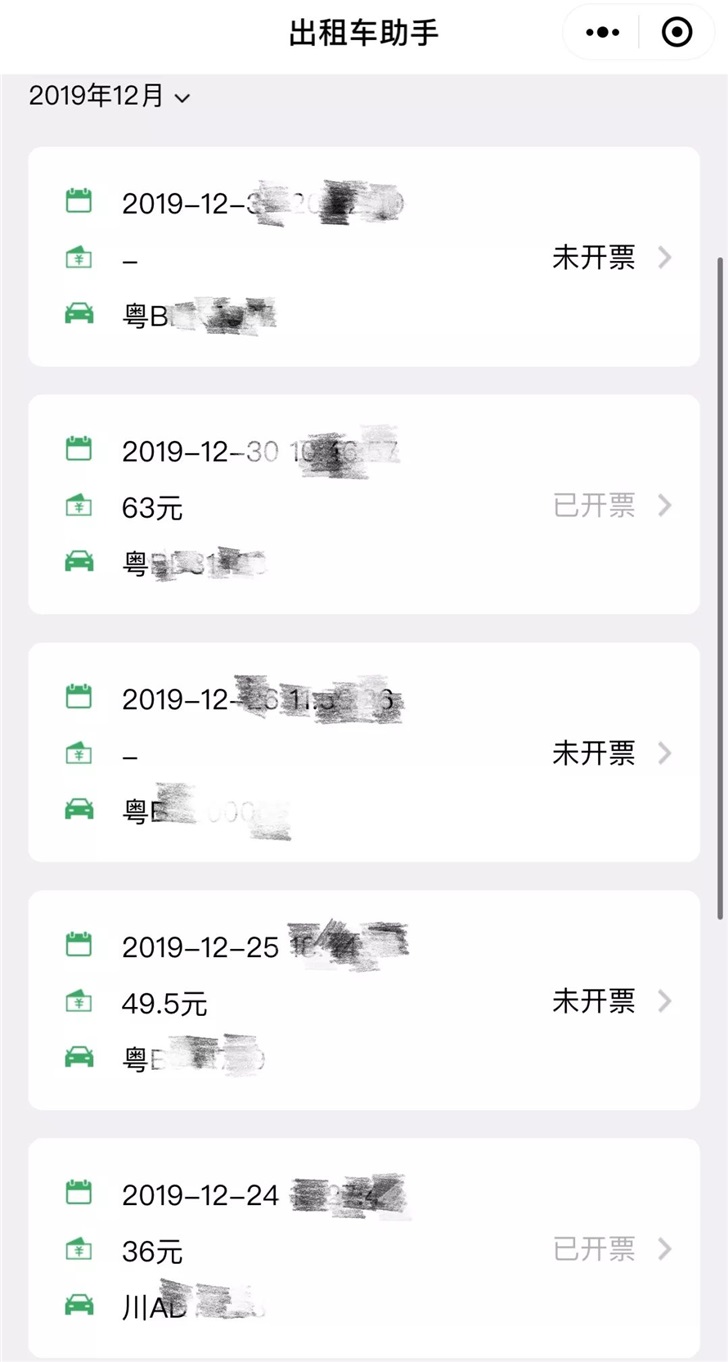Expand the 2019年12月 month dropdown
The height and width of the screenshot is (1362, 728).
pos(109,96)
